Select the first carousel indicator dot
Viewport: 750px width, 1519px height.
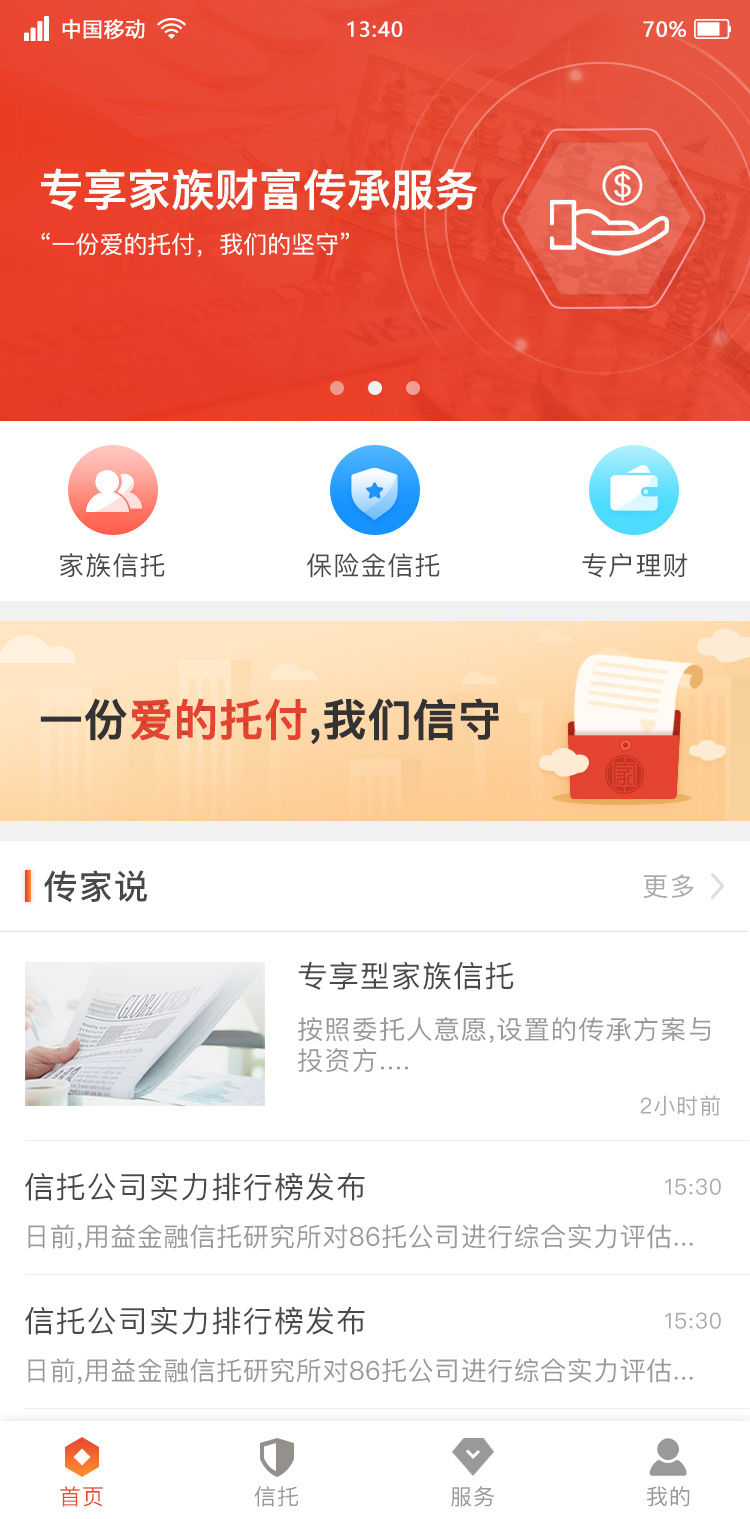pyautogui.click(x=337, y=388)
